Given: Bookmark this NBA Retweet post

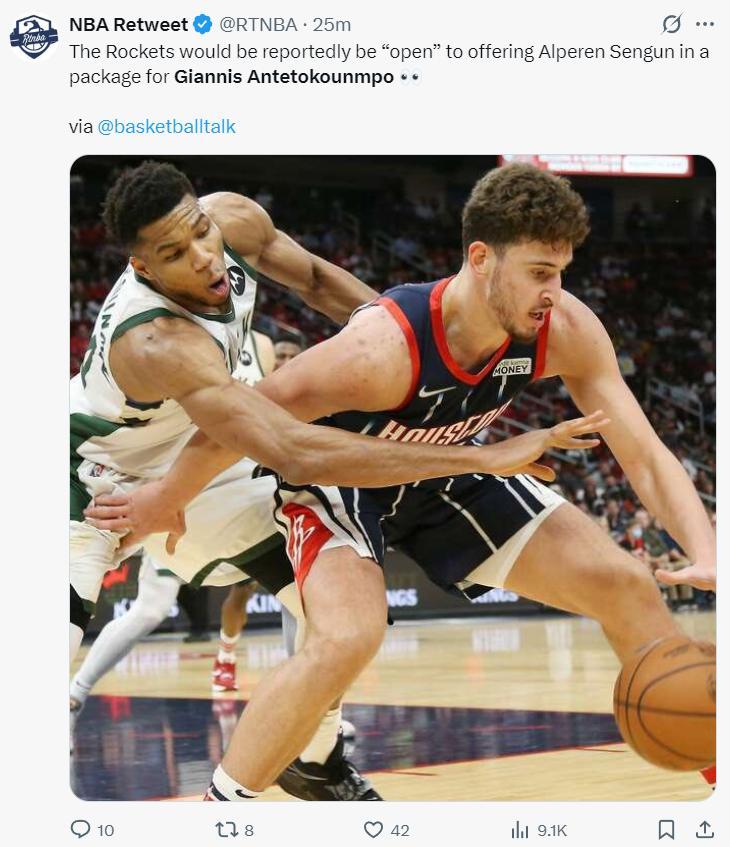Looking at the screenshot, I should 666,829.
